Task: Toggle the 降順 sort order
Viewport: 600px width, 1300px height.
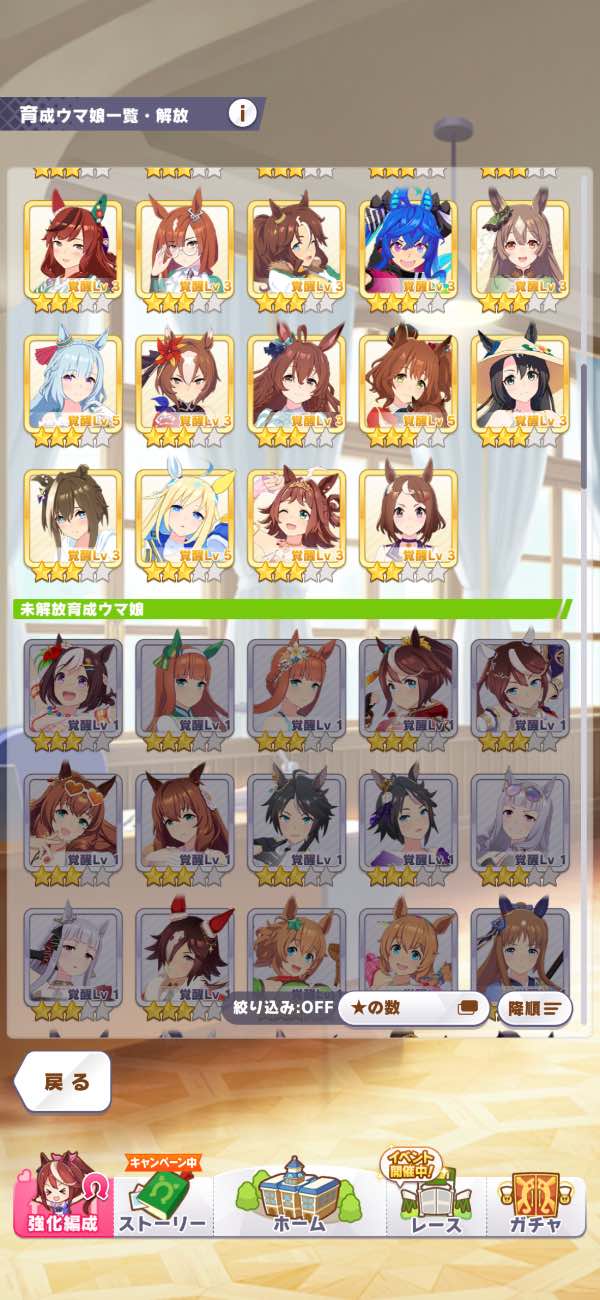Action: tap(535, 1007)
